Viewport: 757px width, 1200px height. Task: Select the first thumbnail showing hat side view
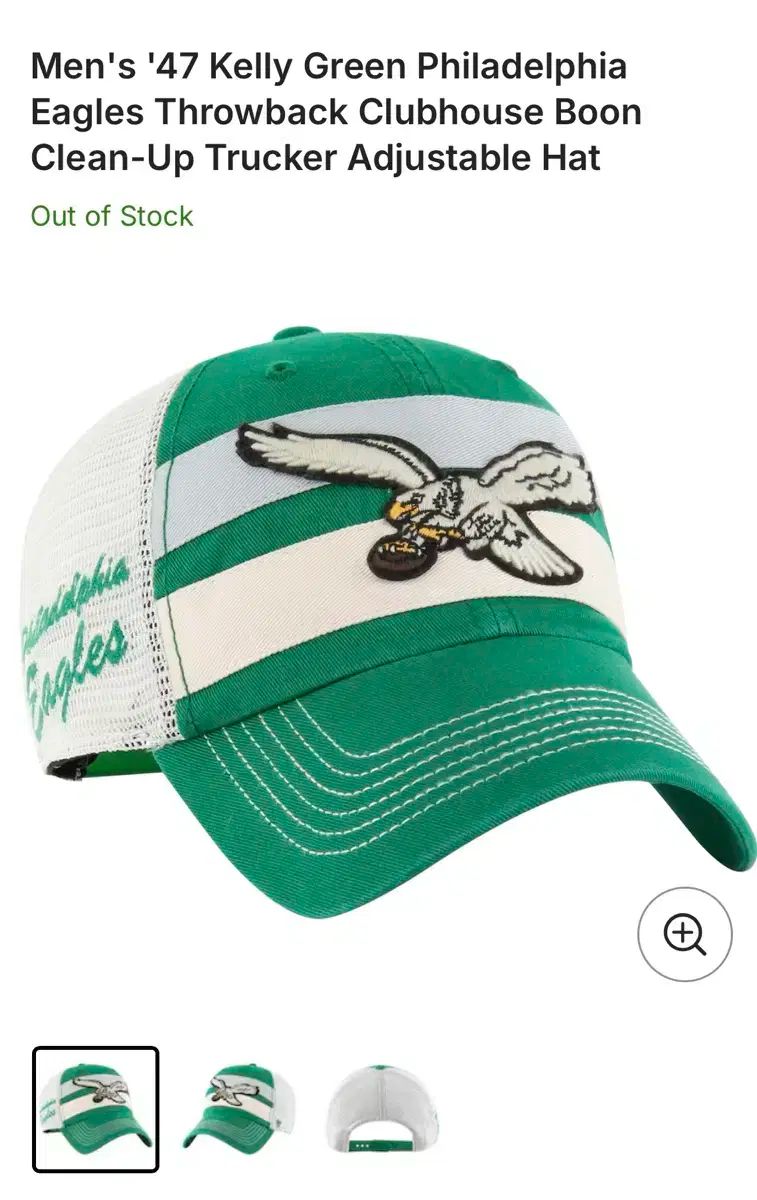point(96,1108)
